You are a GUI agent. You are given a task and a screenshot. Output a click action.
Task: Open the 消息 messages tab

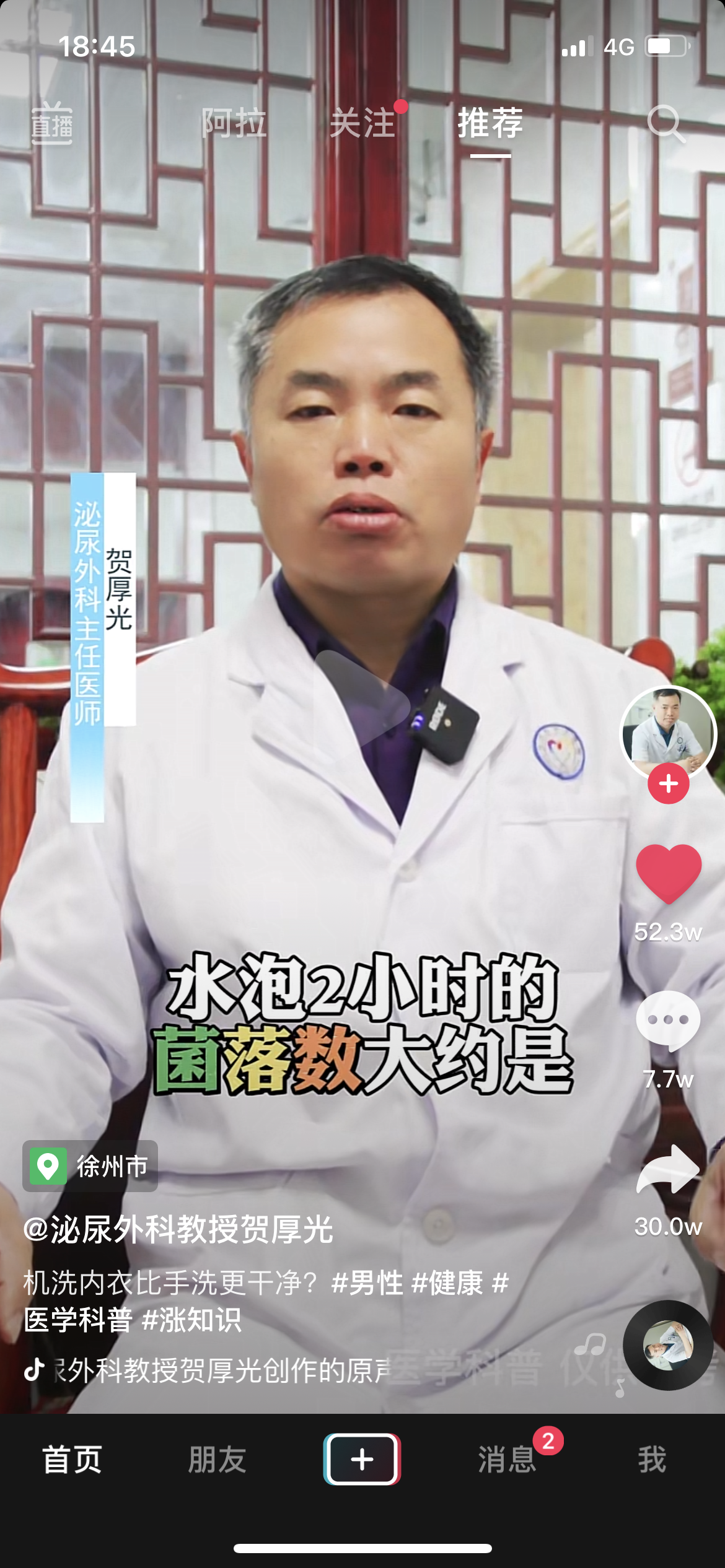pos(507,1460)
